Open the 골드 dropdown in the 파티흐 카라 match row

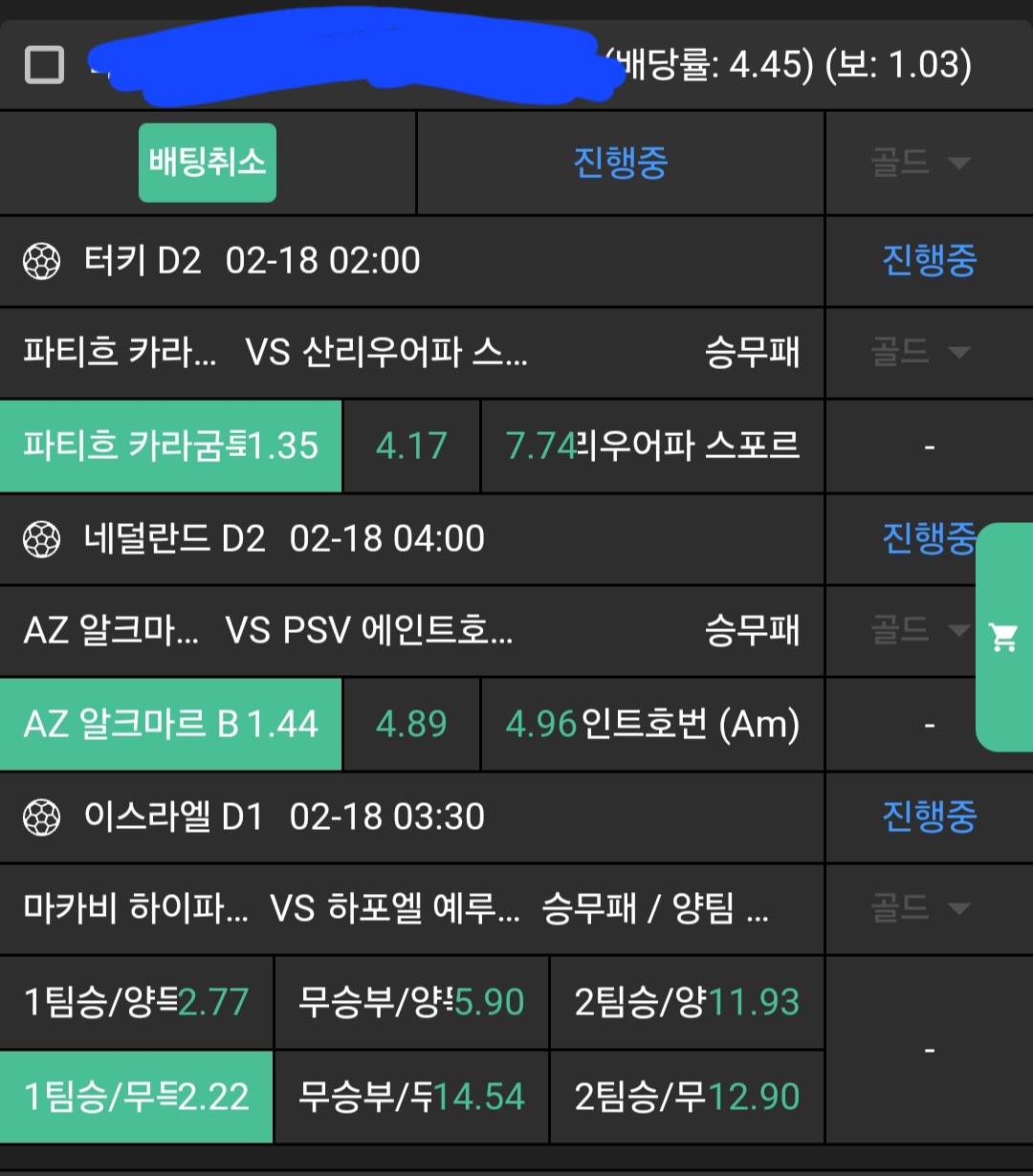click(x=920, y=353)
